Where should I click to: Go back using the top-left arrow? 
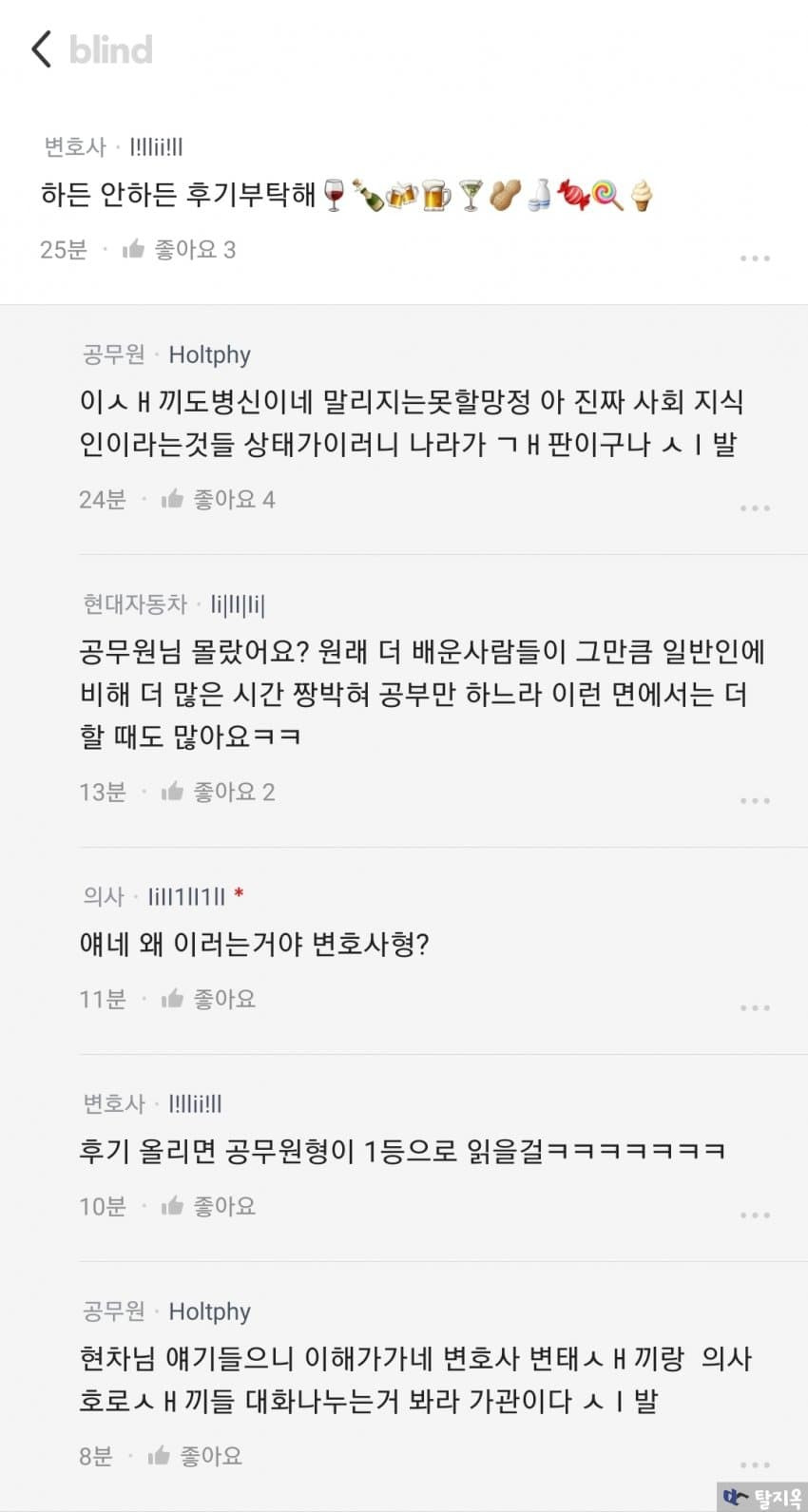tap(42, 49)
